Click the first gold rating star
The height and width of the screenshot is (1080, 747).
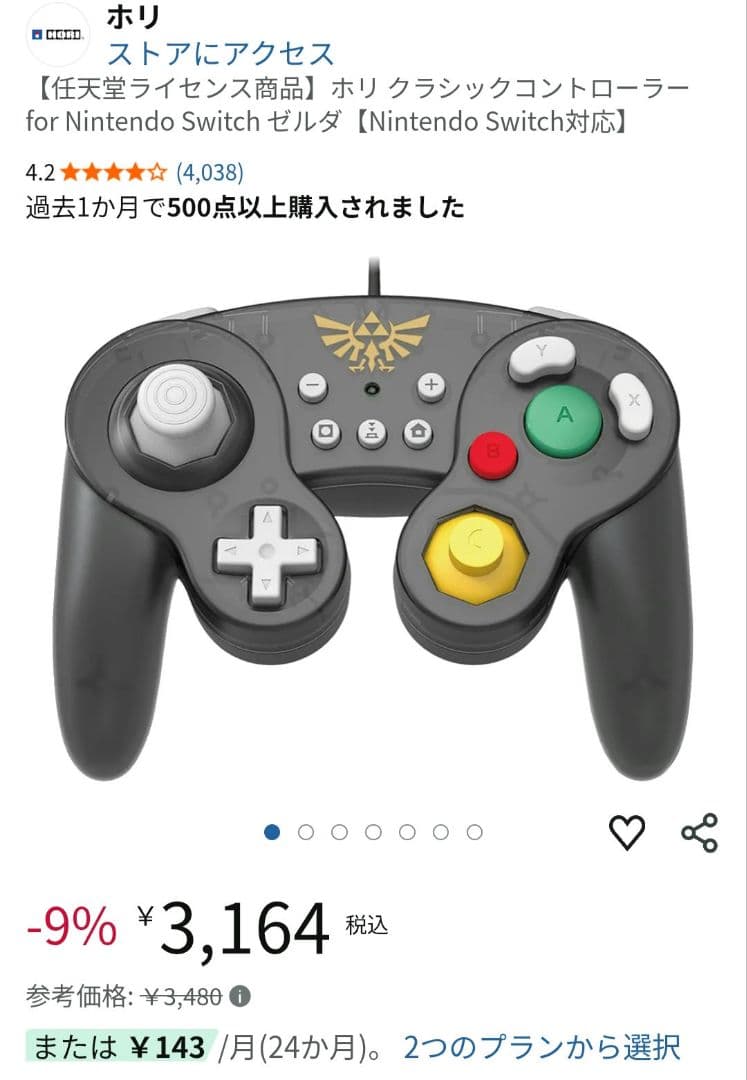coord(69,172)
